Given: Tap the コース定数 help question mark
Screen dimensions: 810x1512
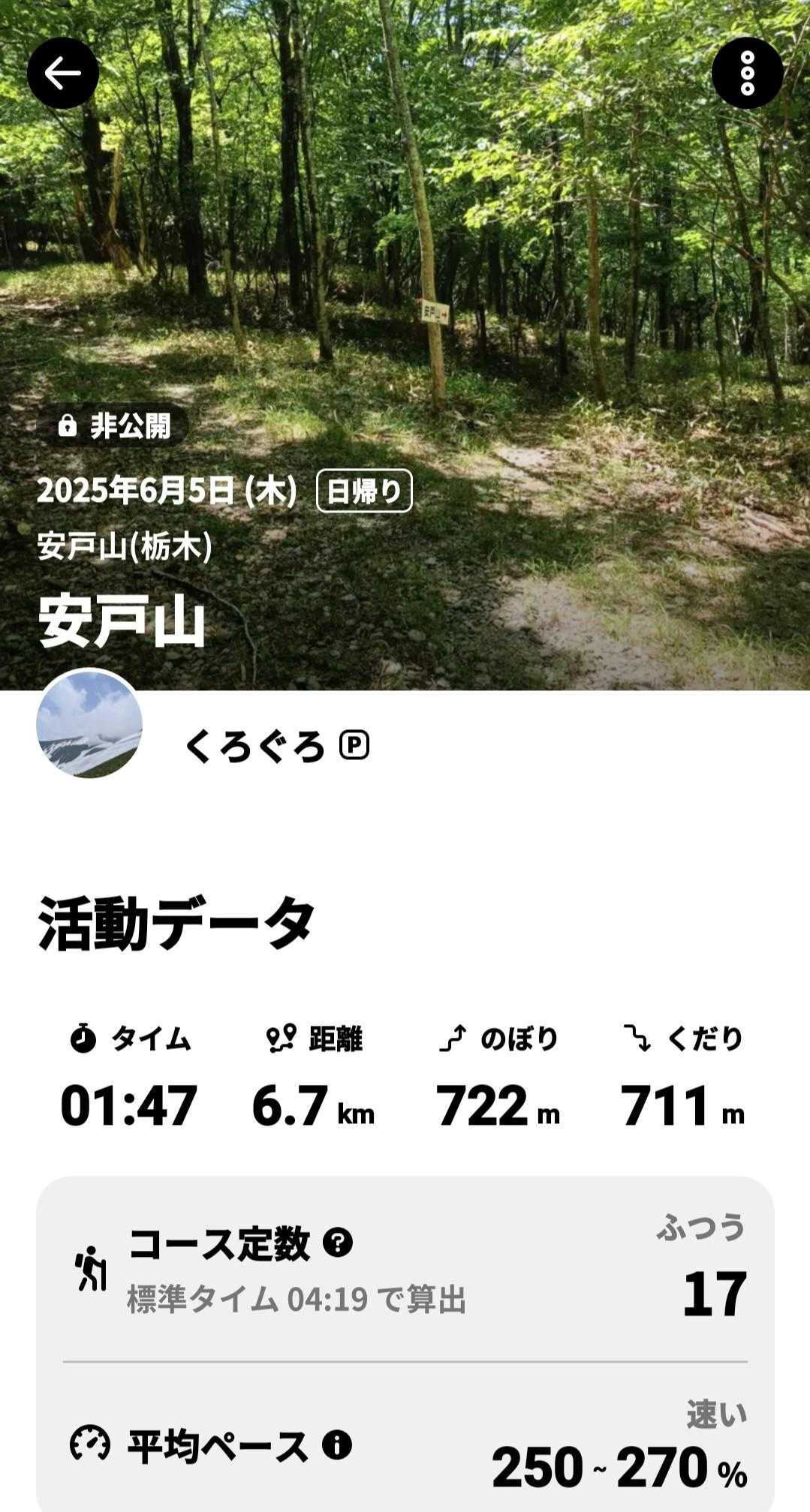Looking at the screenshot, I should click(338, 1243).
